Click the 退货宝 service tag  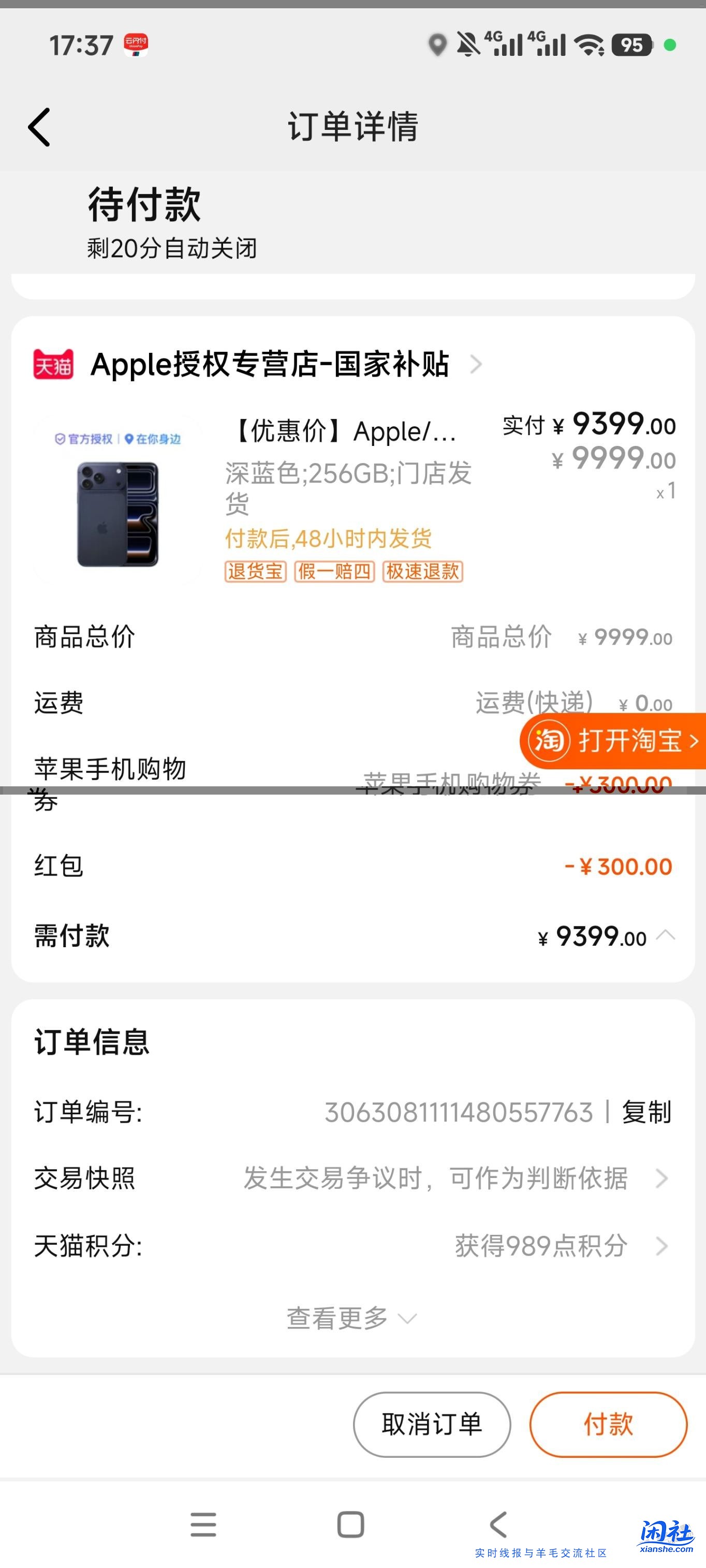pyautogui.click(x=255, y=572)
